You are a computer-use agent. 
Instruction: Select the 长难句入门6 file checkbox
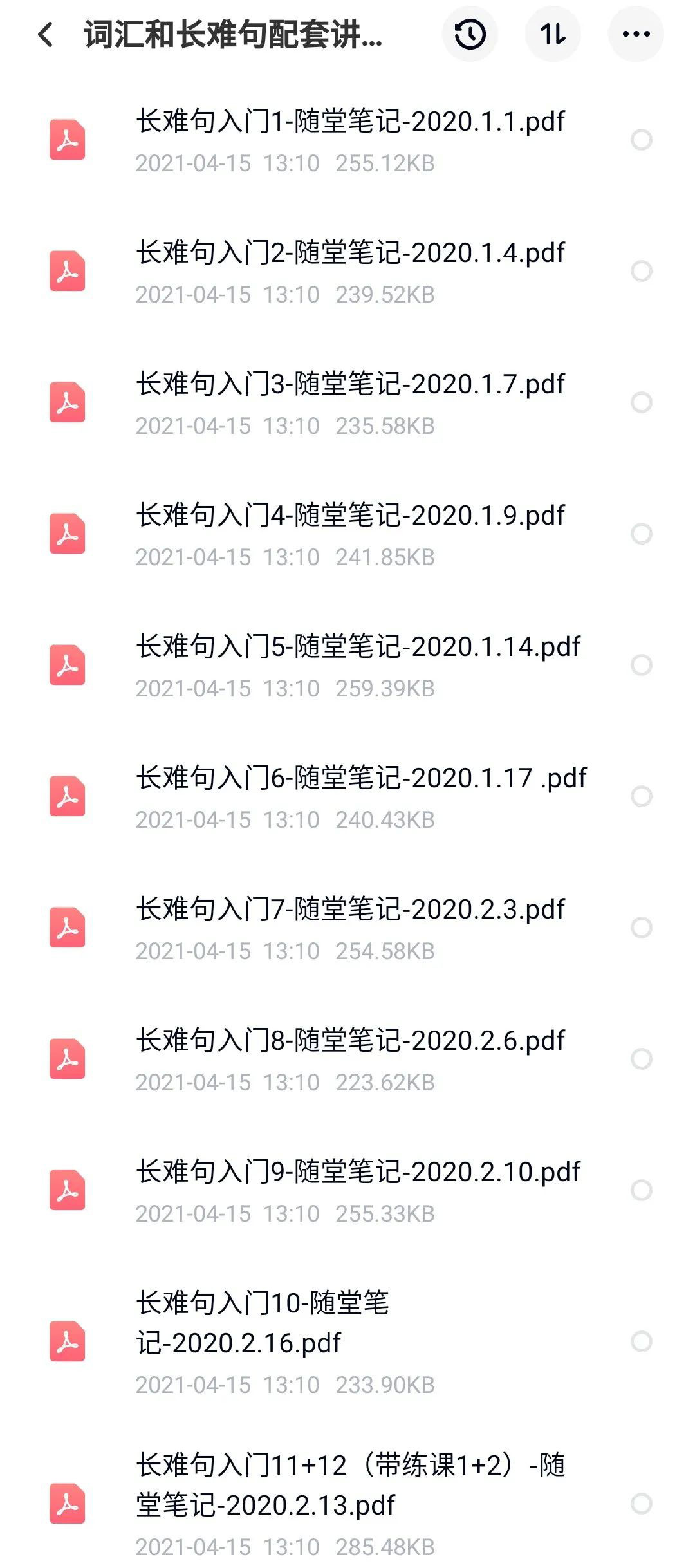(x=641, y=796)
